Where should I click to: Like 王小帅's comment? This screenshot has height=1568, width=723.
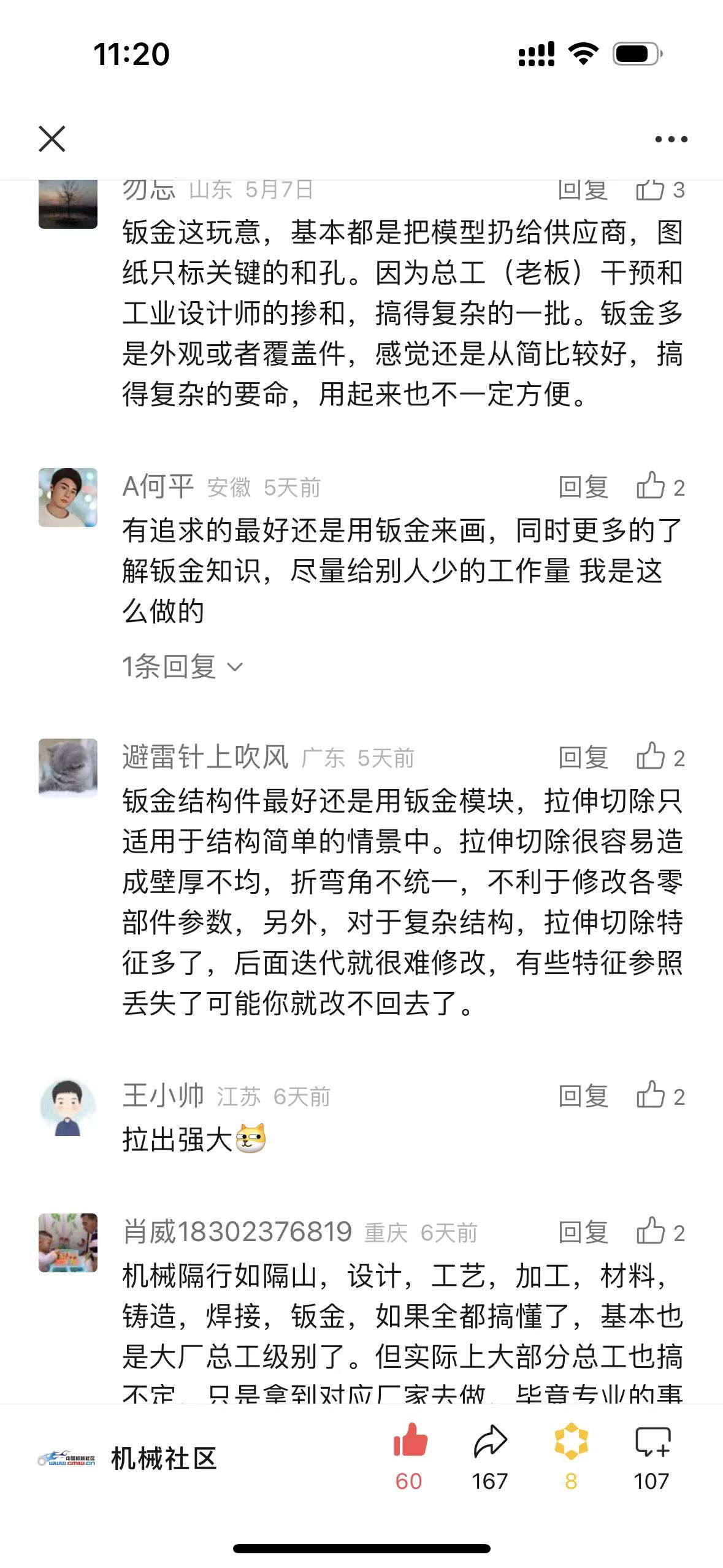click(659, 1096)
